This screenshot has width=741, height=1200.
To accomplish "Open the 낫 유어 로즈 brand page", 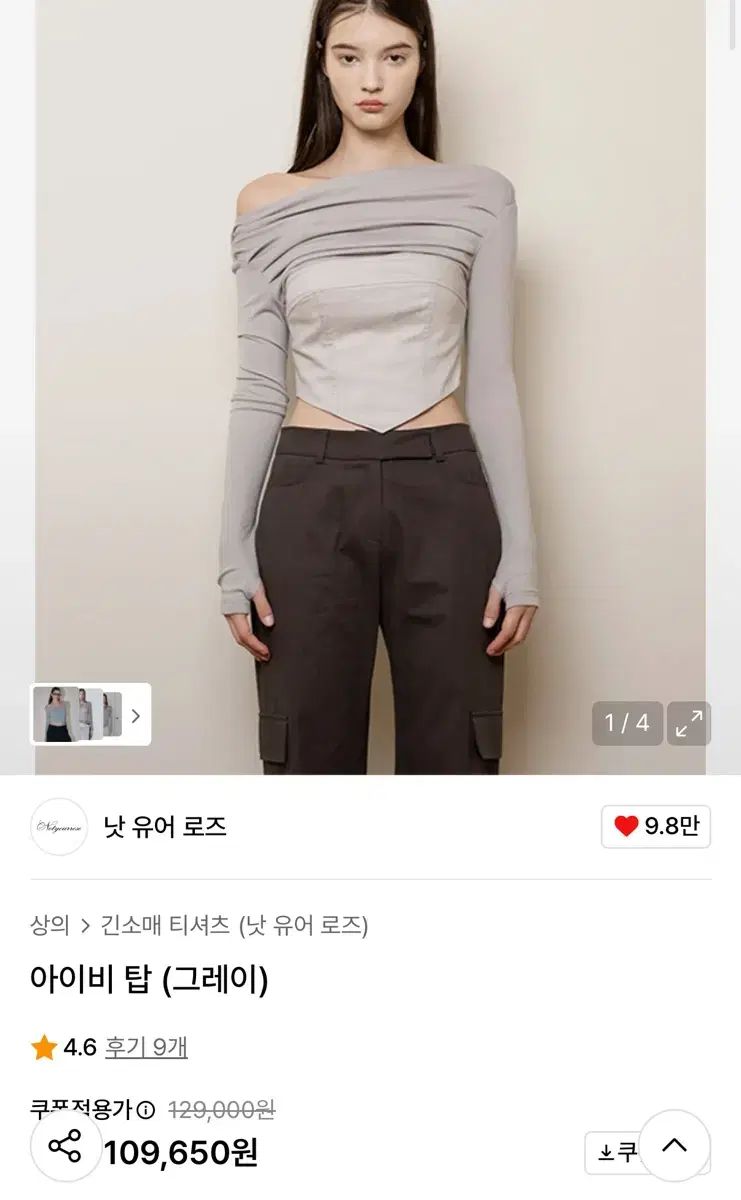I will (165, 827).
